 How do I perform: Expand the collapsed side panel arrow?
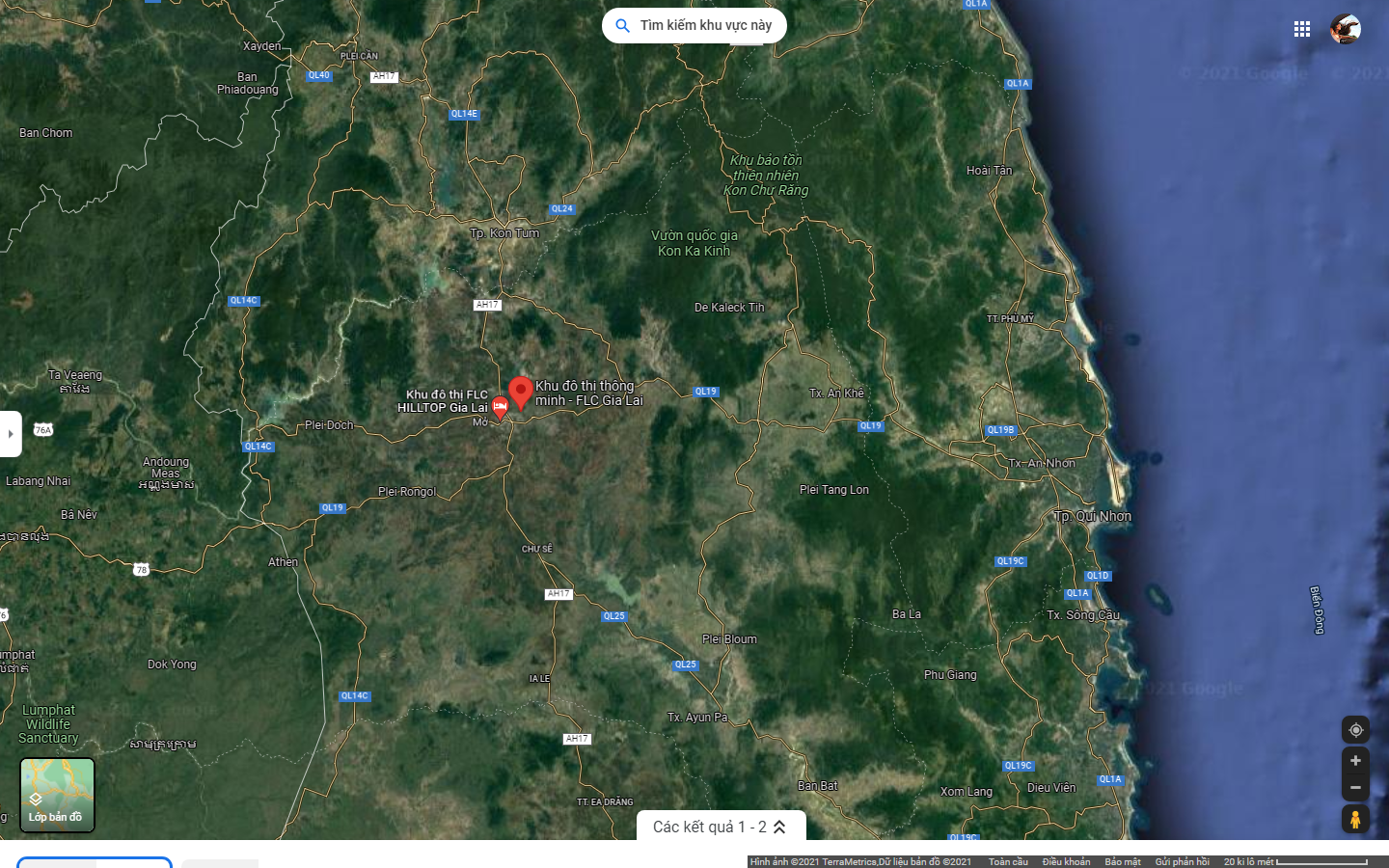point(11,434)
